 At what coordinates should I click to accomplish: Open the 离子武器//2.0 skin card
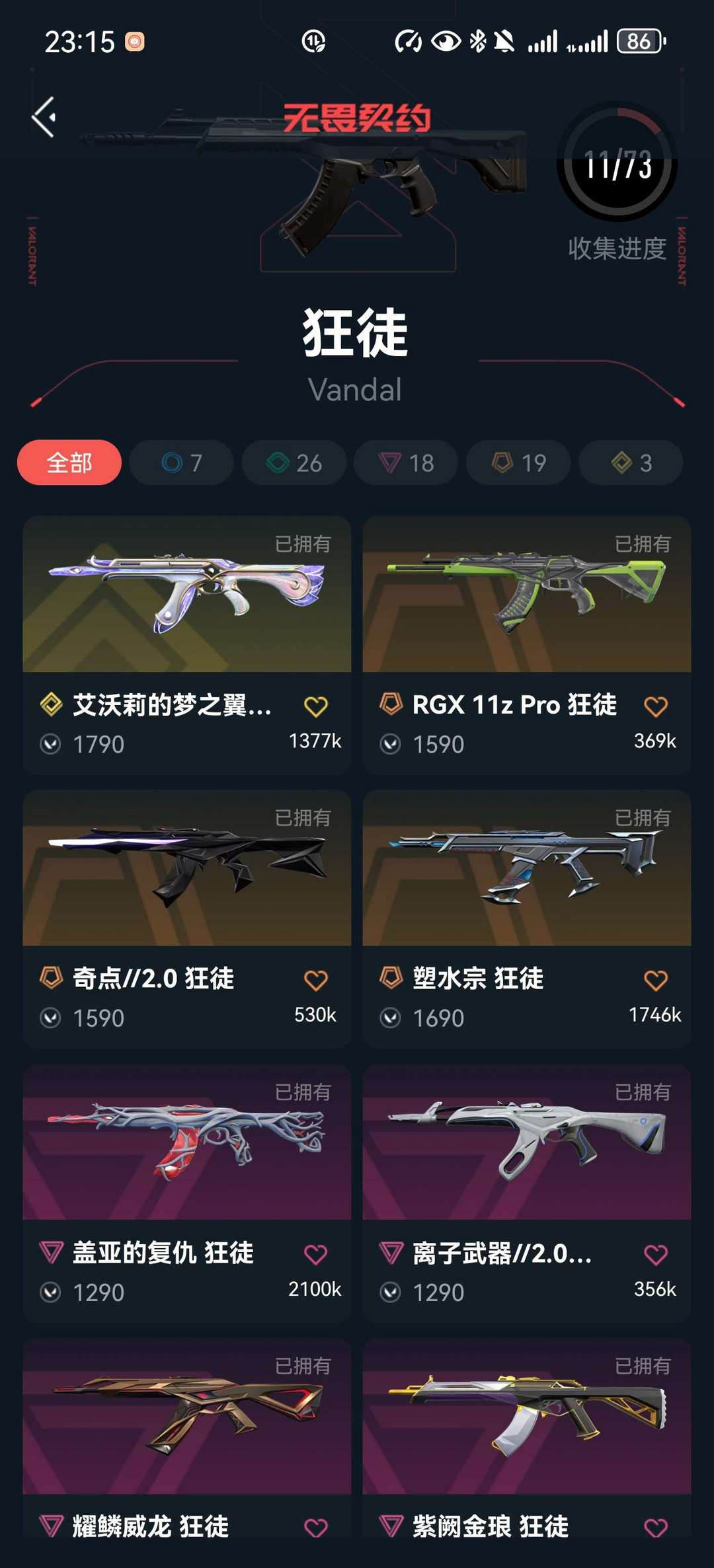click(526, 1142)
